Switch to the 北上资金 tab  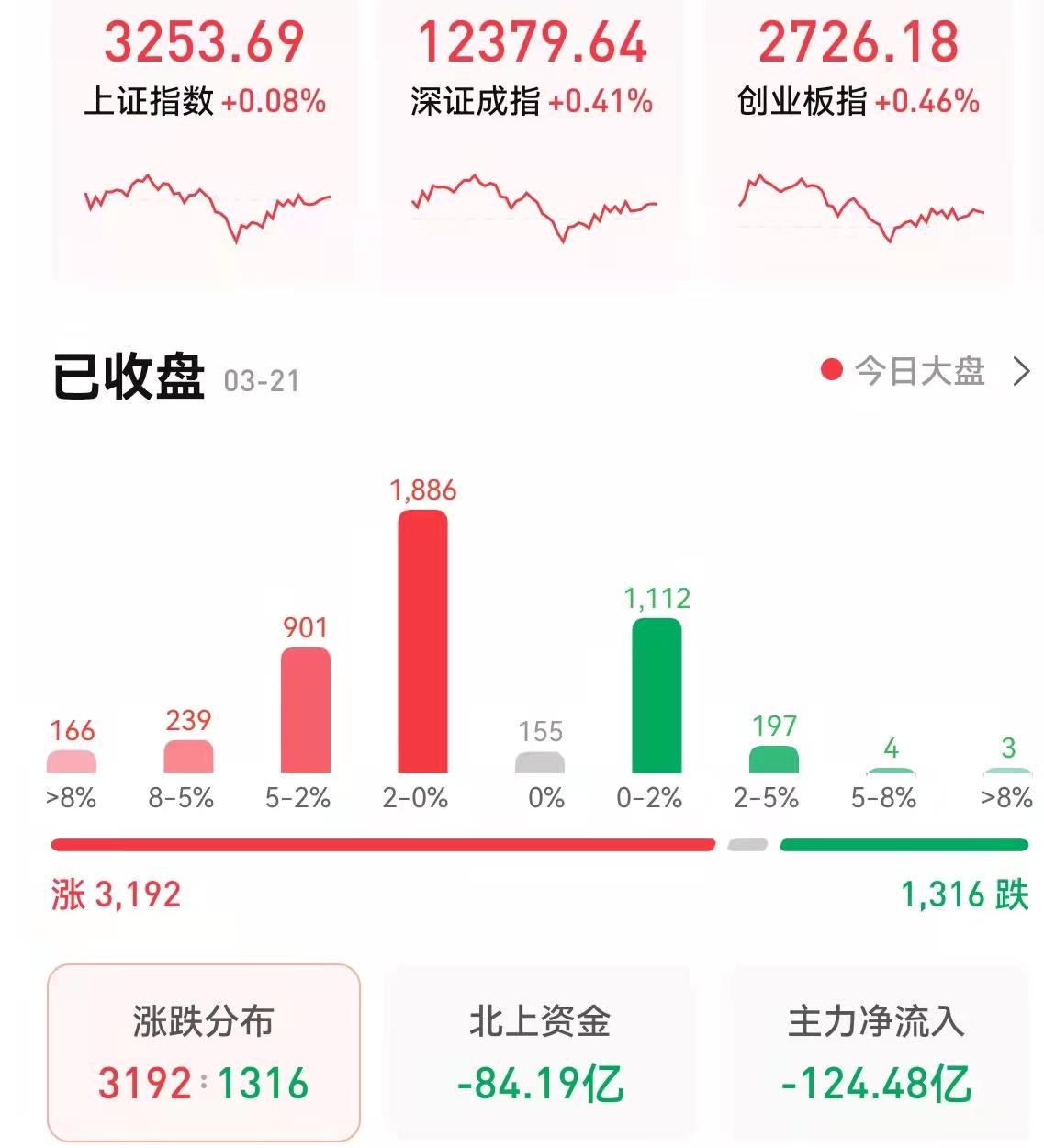click(540, 1052)
